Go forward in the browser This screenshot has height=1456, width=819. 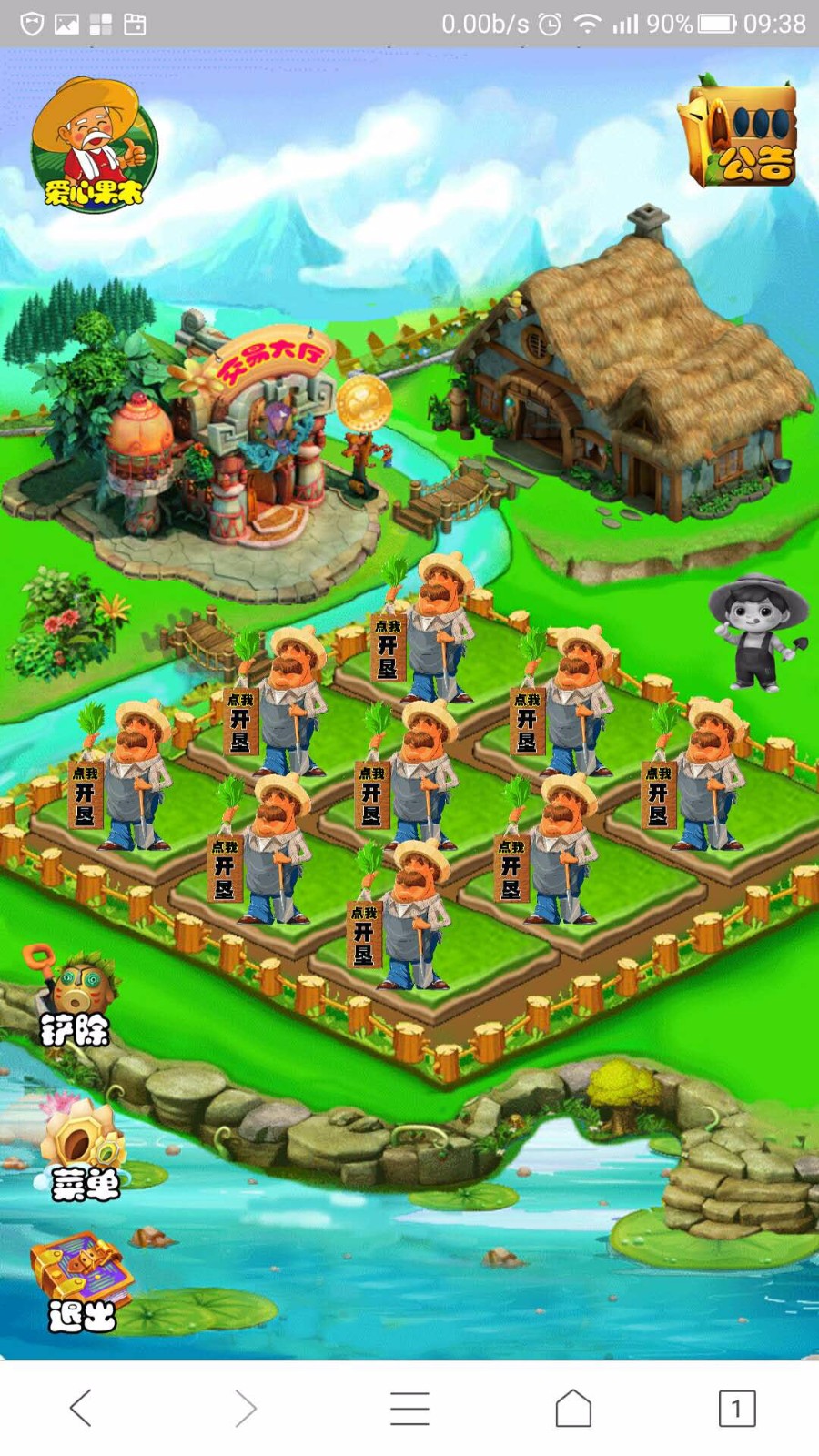245,1408
